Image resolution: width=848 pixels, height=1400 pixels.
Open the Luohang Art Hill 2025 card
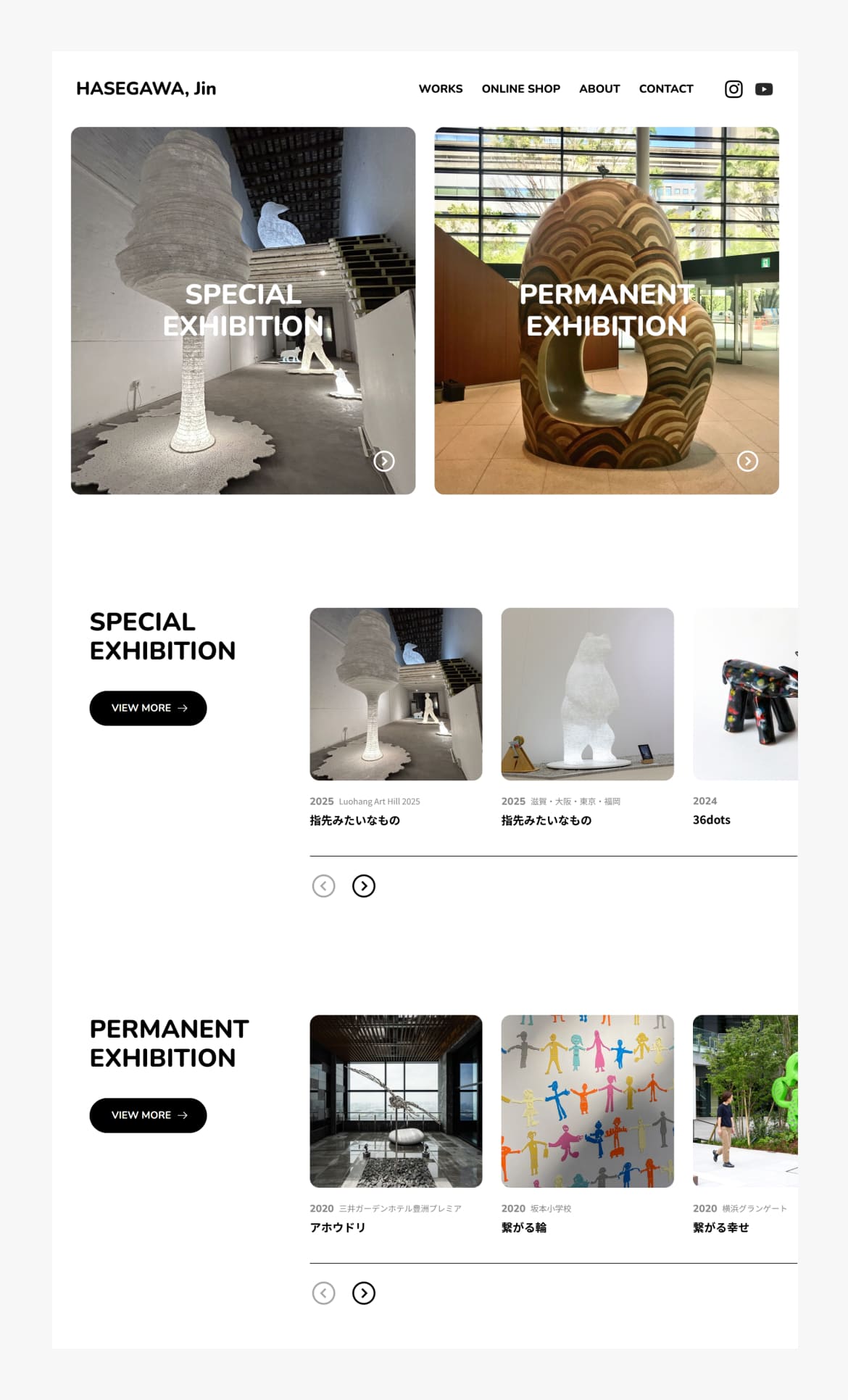tap(396, 717)
